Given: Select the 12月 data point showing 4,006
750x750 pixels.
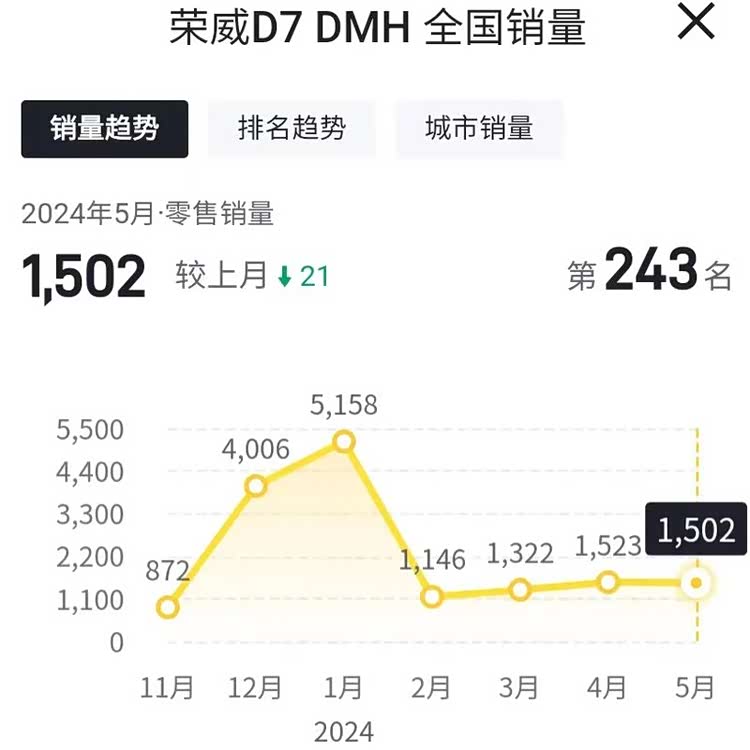Looking at the screenshot, I should coord(256,486).
